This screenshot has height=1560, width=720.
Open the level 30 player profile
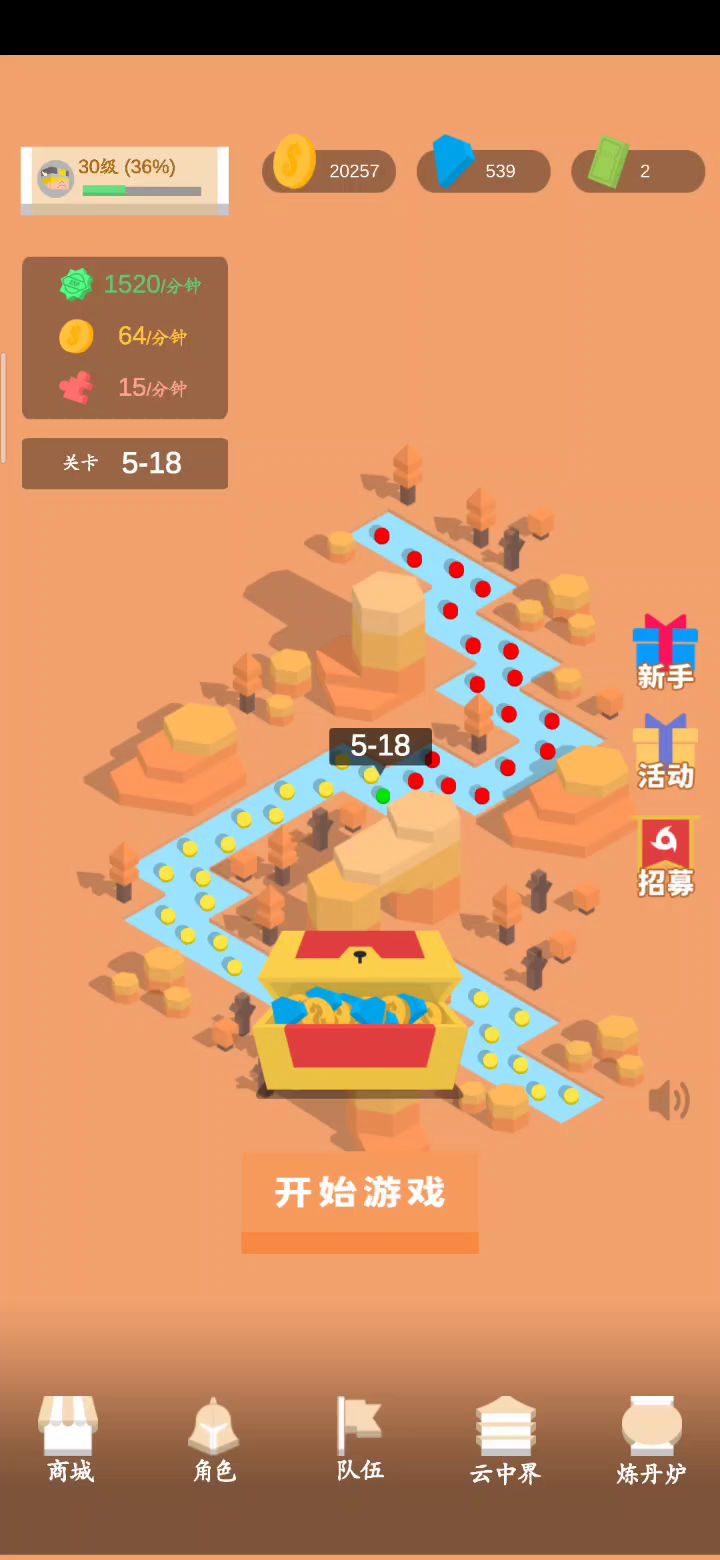(x=124, y=178)
